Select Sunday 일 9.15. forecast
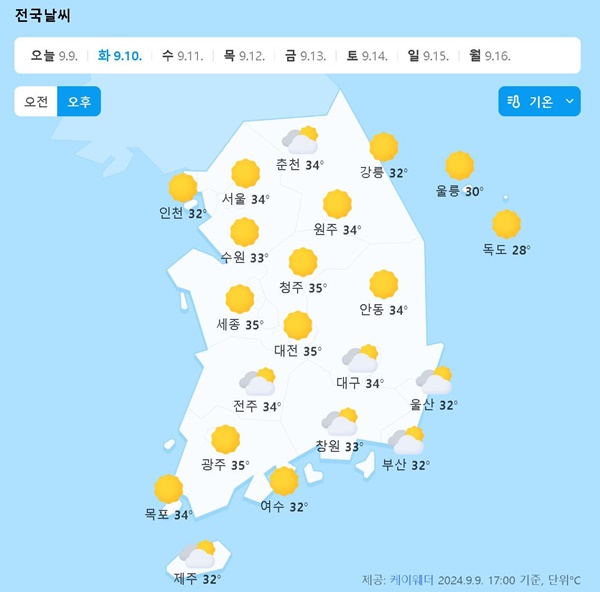Screen dimensions: 600x592 (428, 55)
